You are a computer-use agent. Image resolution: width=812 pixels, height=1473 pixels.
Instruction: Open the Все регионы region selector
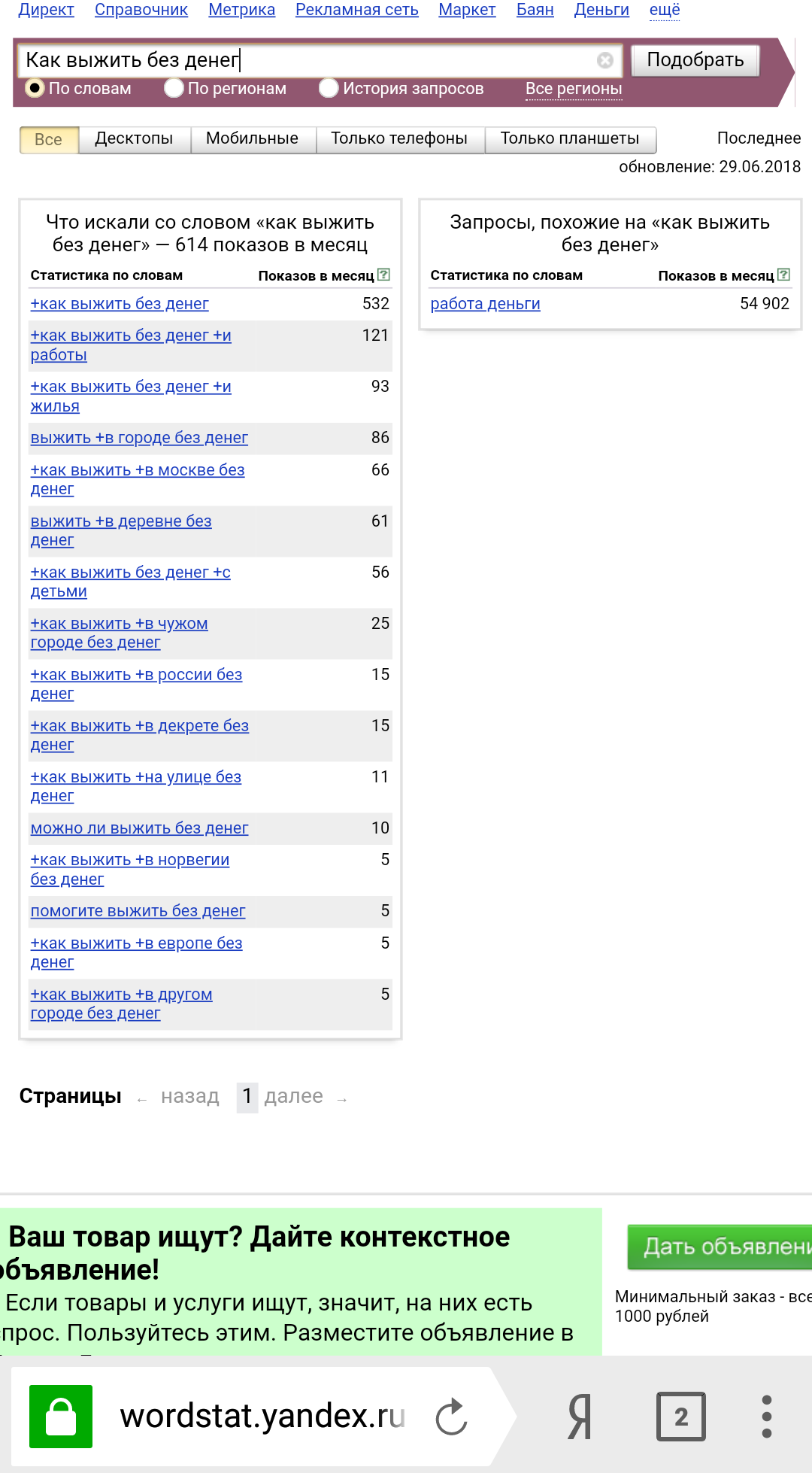point(573,89)
